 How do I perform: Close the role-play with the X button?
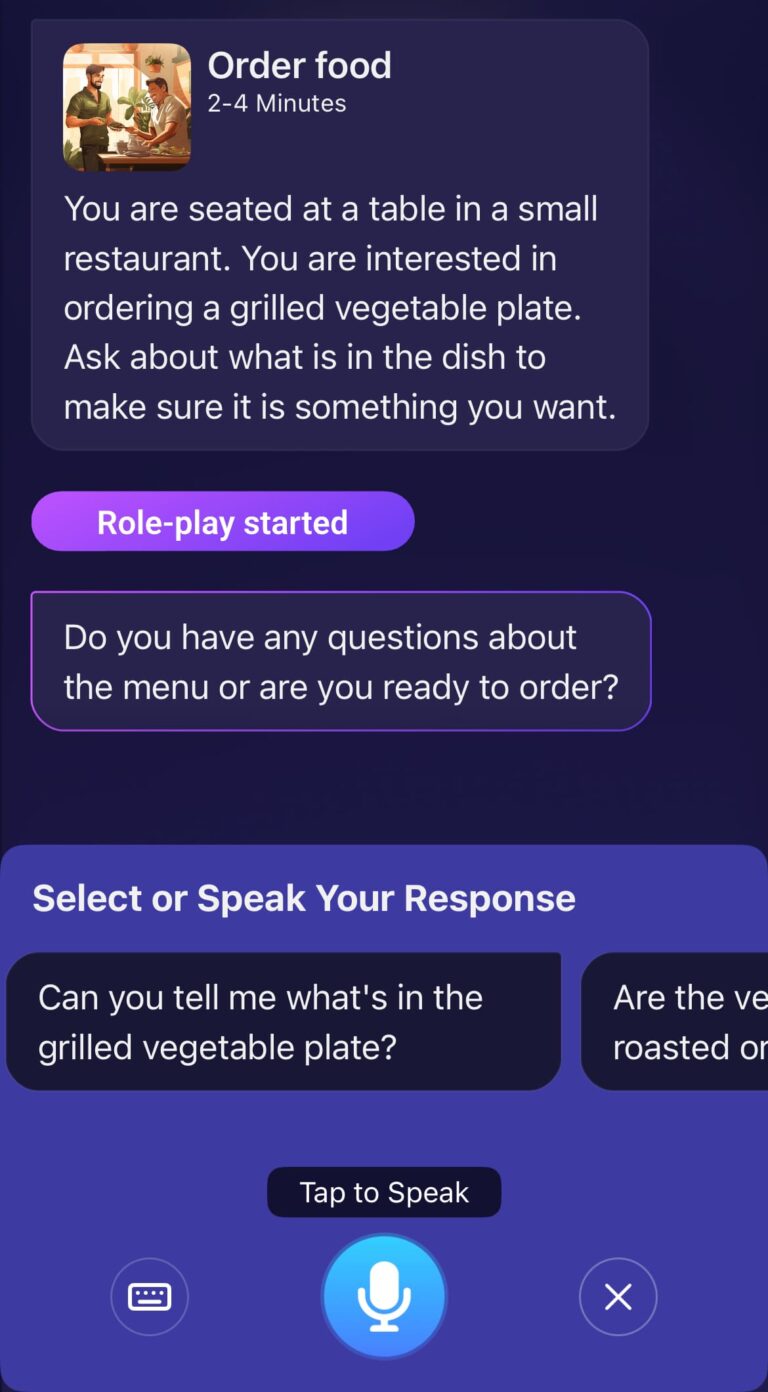(618, 1297)
